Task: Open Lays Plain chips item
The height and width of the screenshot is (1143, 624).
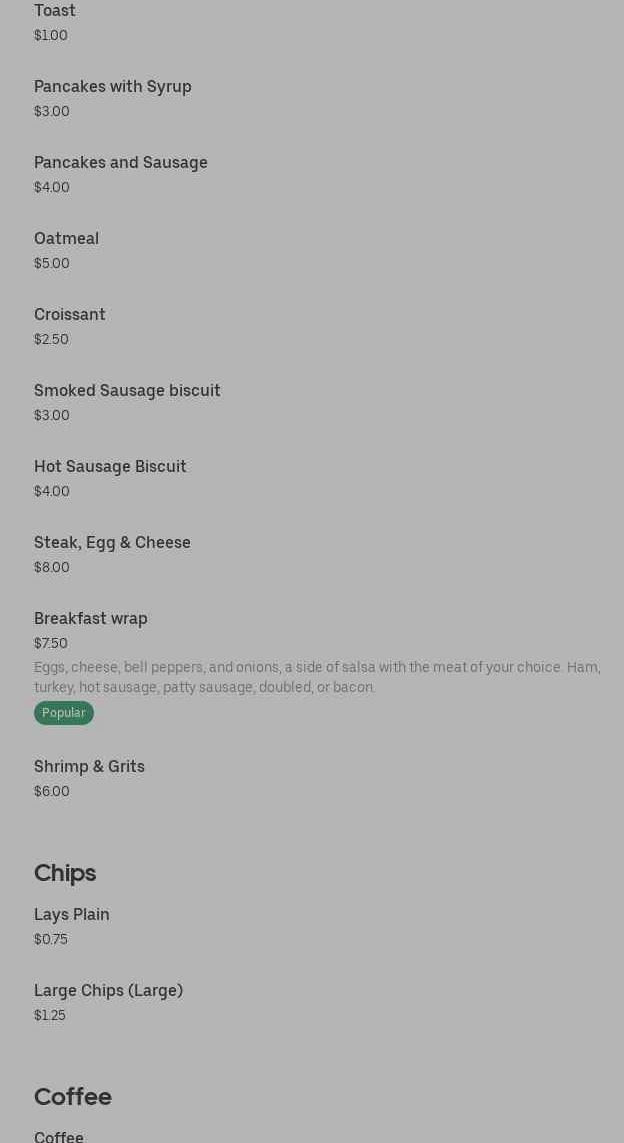Action: 72,915
